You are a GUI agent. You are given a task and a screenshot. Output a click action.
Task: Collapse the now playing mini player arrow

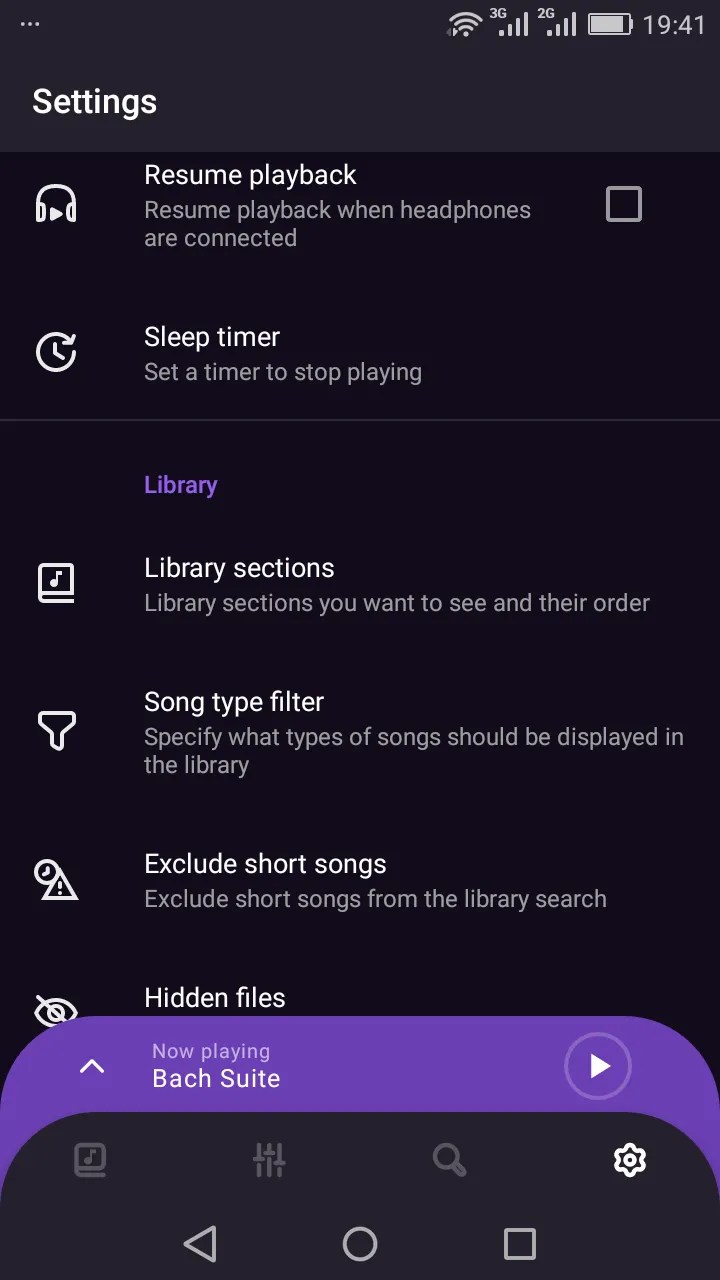pyautogui.click(x=91, y=1066)
